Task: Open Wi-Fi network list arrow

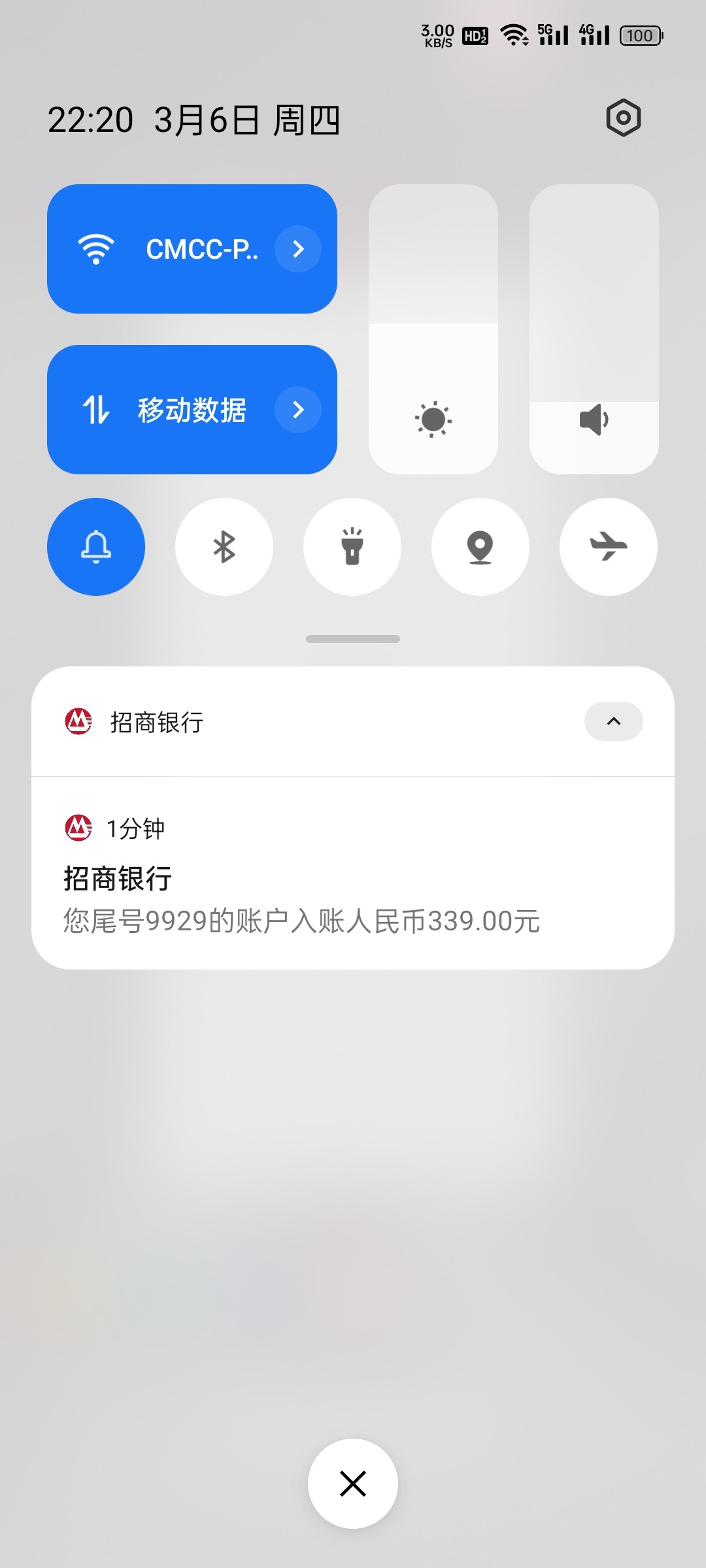Action: (x=298, y=249)
